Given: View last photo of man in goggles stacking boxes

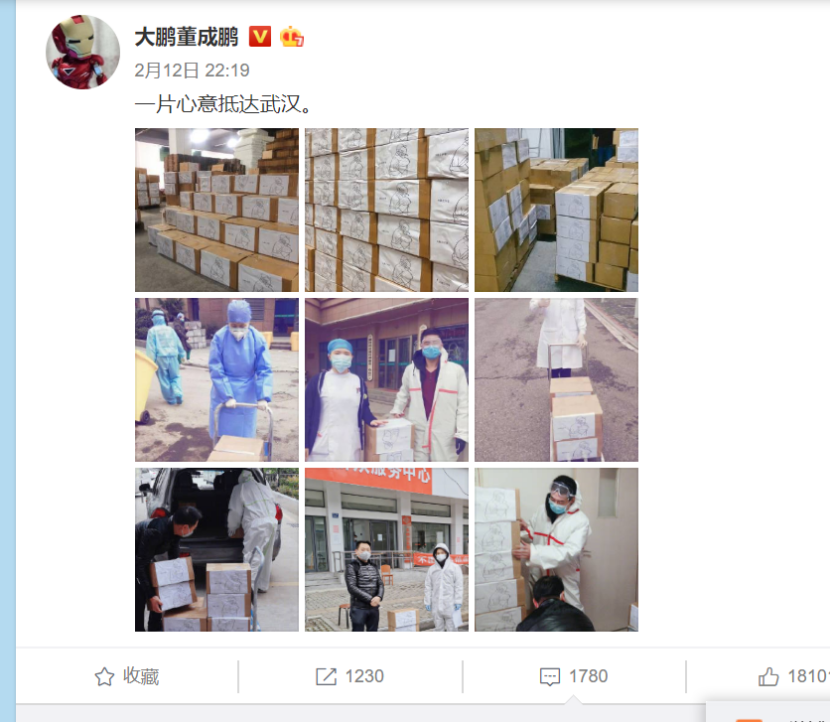Looking at the screenshot, I should (x=556, y=550).
